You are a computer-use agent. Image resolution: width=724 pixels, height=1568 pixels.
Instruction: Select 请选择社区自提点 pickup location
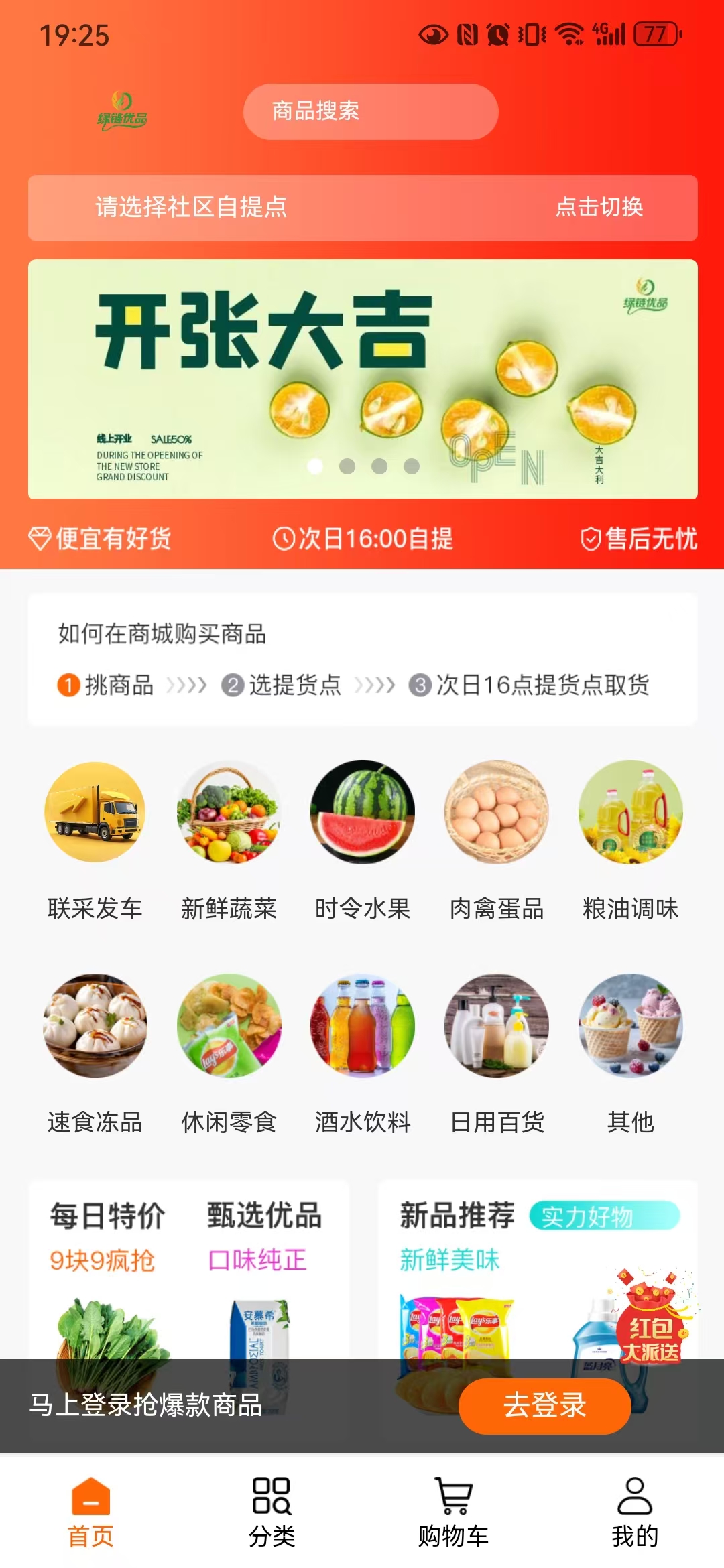coord(190,208)
